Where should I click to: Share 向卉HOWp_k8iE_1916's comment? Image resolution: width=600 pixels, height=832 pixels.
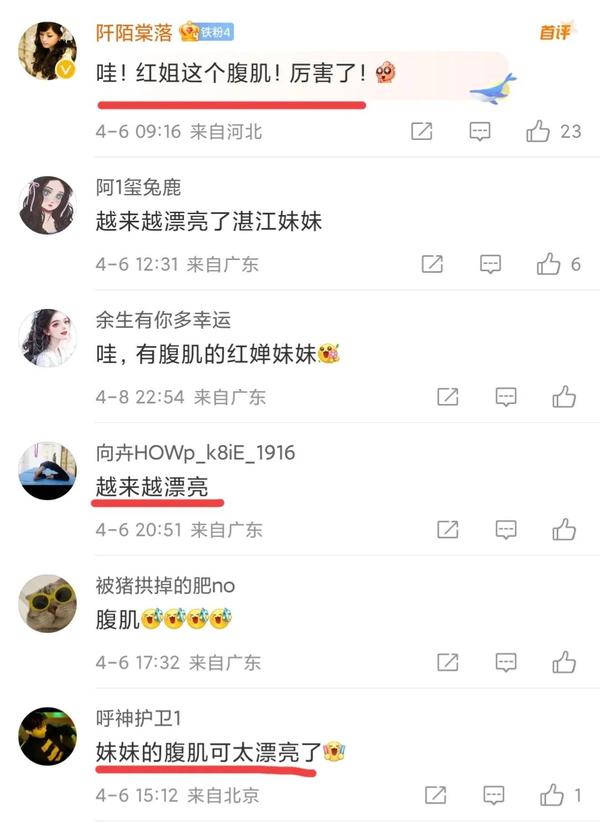[448, 530]
